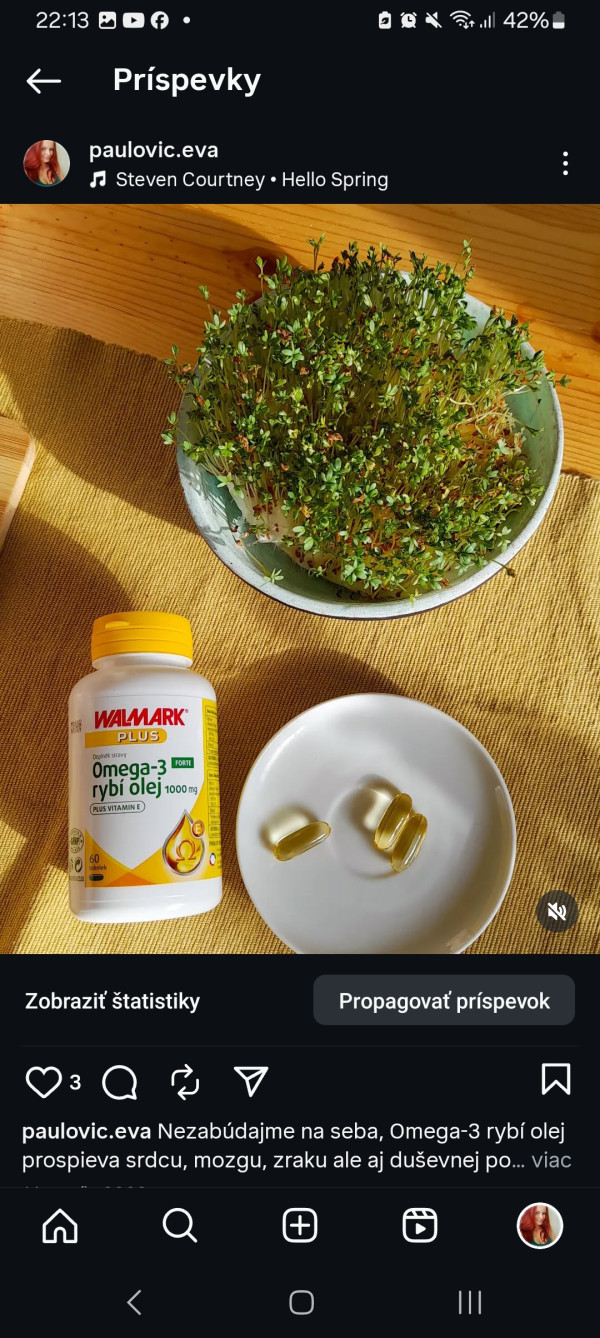This screenshot has width=600, height=1338.
Task: Create a new post with the plus tab
Action: click(300, 1226)
